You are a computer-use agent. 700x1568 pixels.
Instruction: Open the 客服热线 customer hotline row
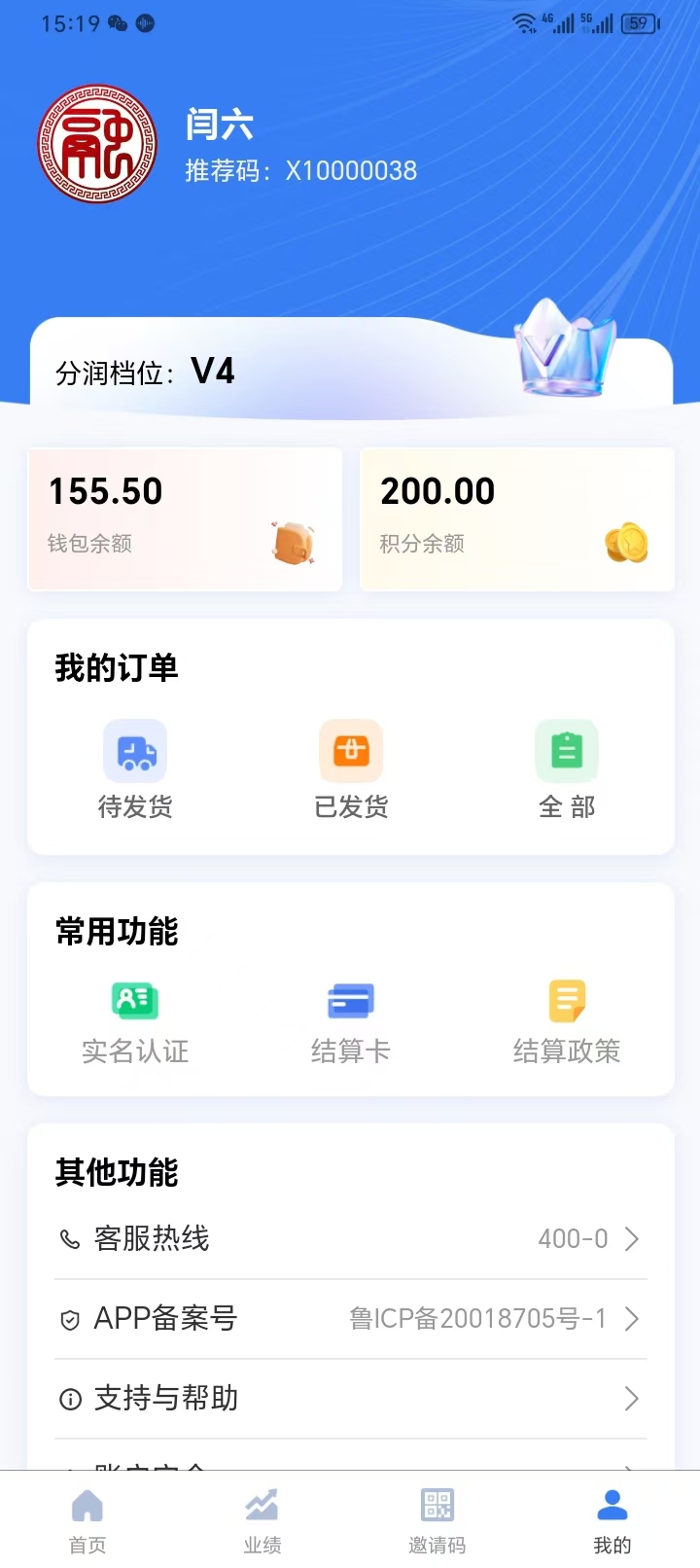pyautogui.click(x=350, y=1238)
